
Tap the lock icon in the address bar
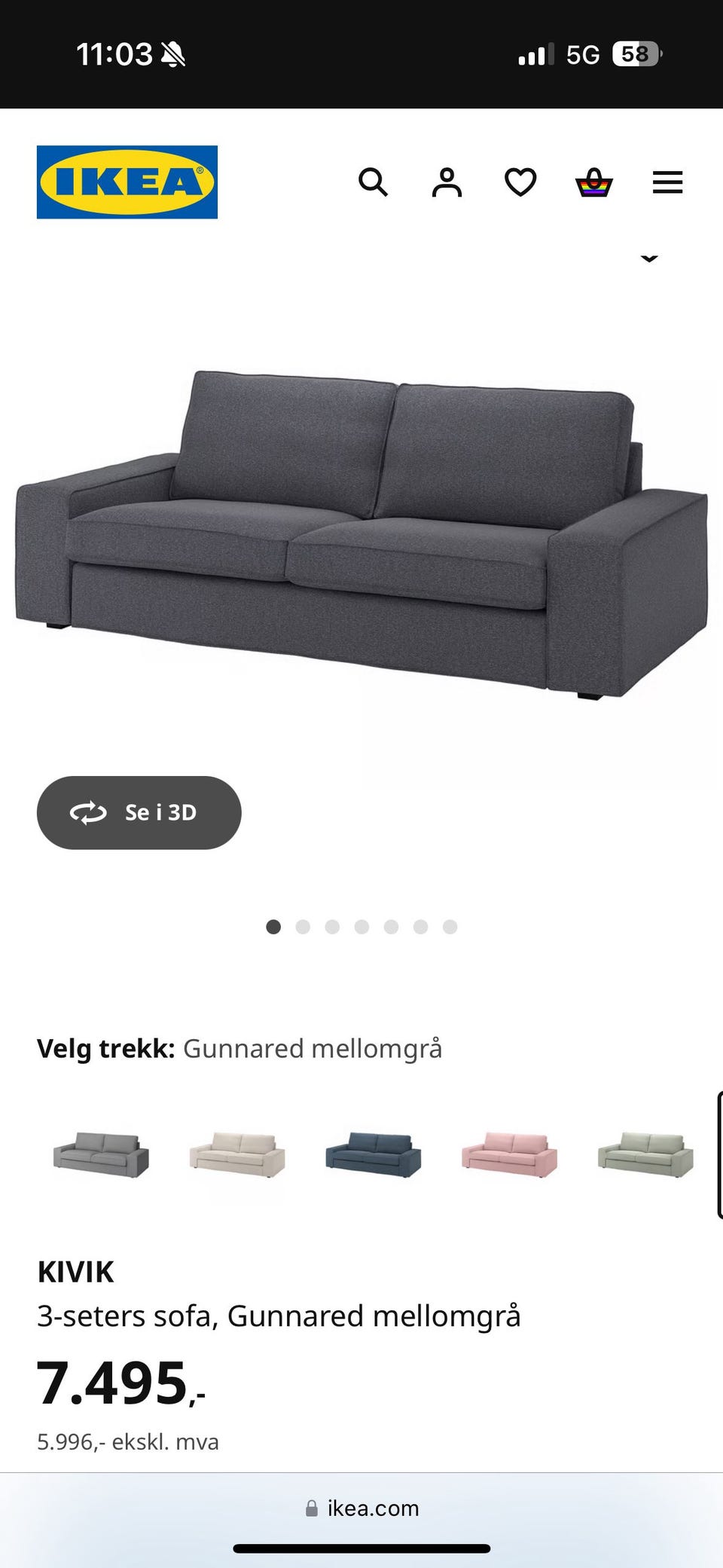[x=312, y=1508]
